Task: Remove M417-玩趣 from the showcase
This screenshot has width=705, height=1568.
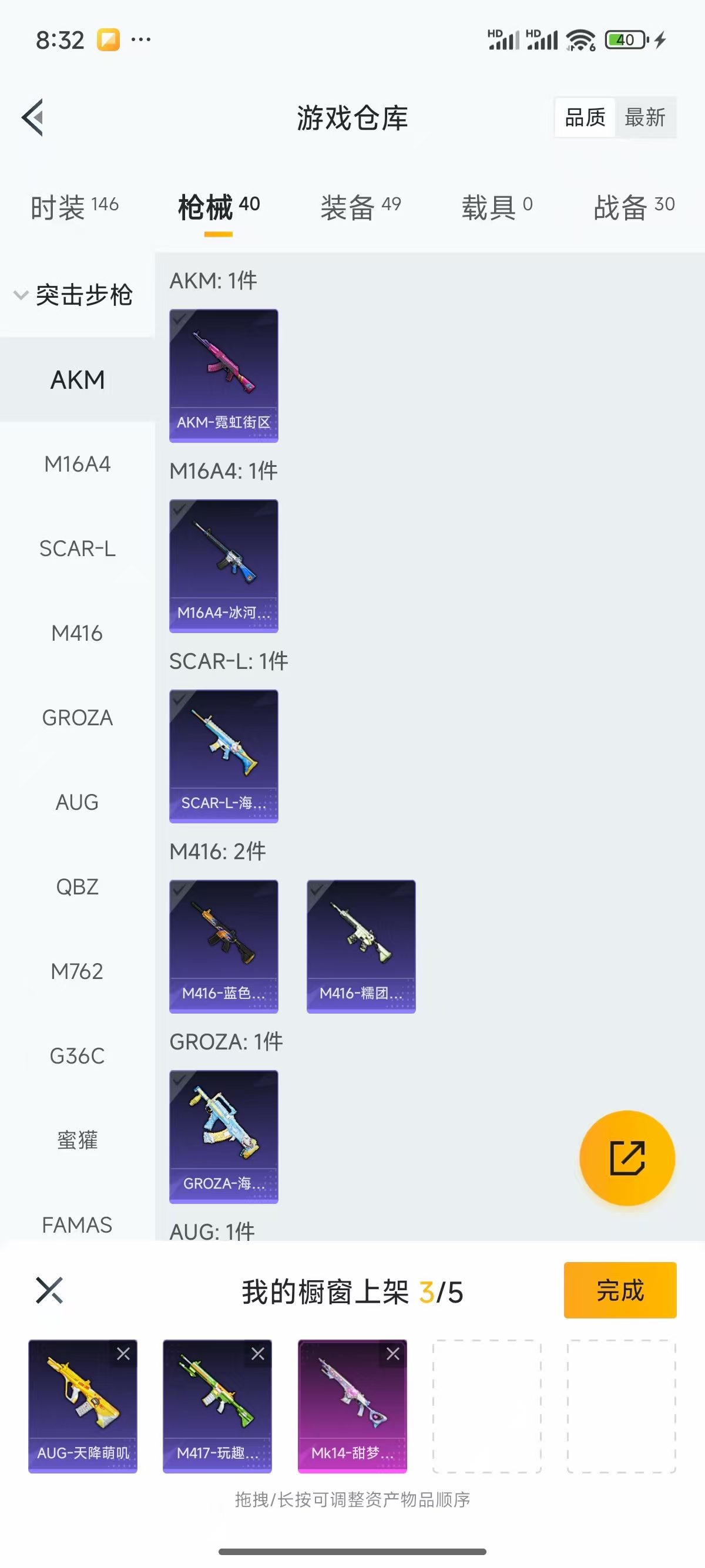Action: tap(258, 1354)
